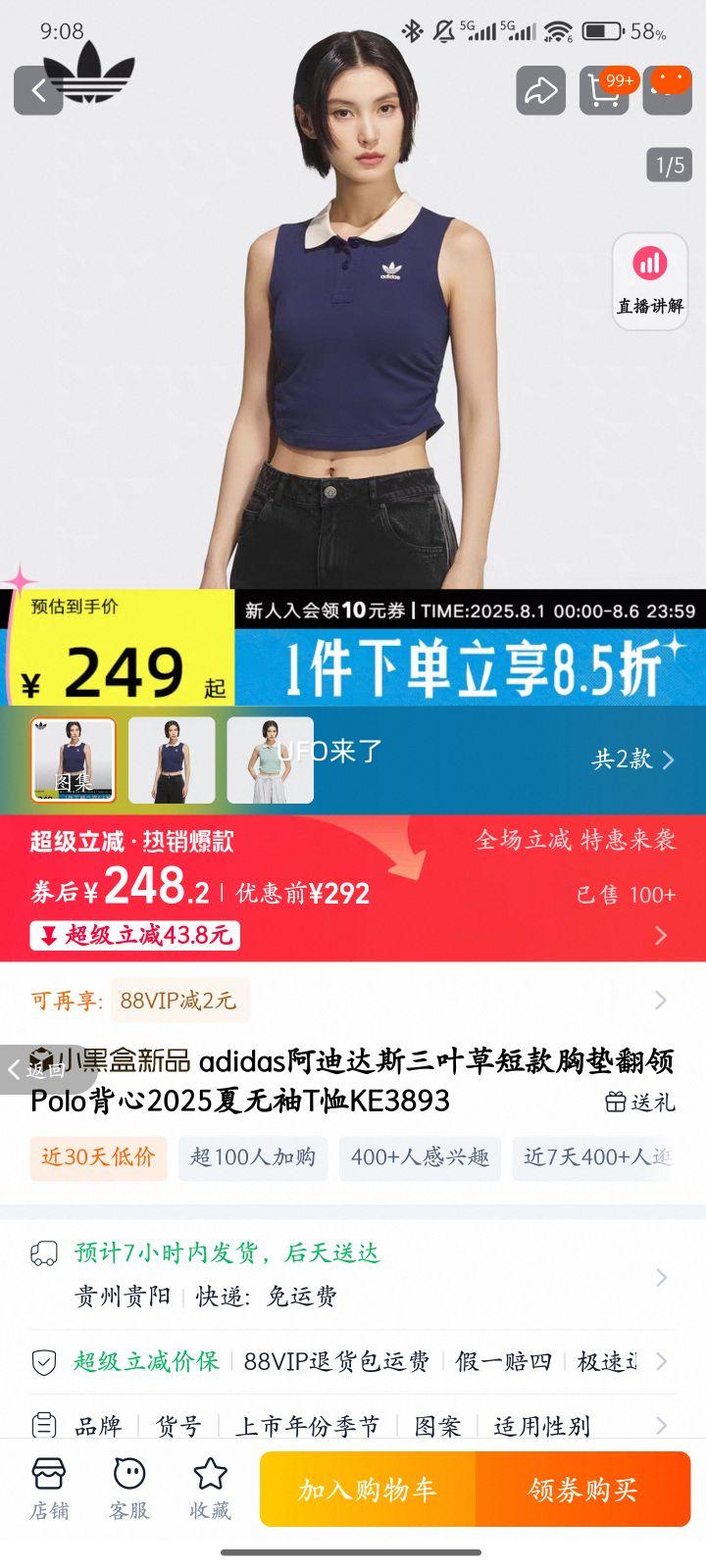This screenshot has width=706, height=1568.
Task: Watch the 直播讲解 live stream
Action: pos(649,282)
